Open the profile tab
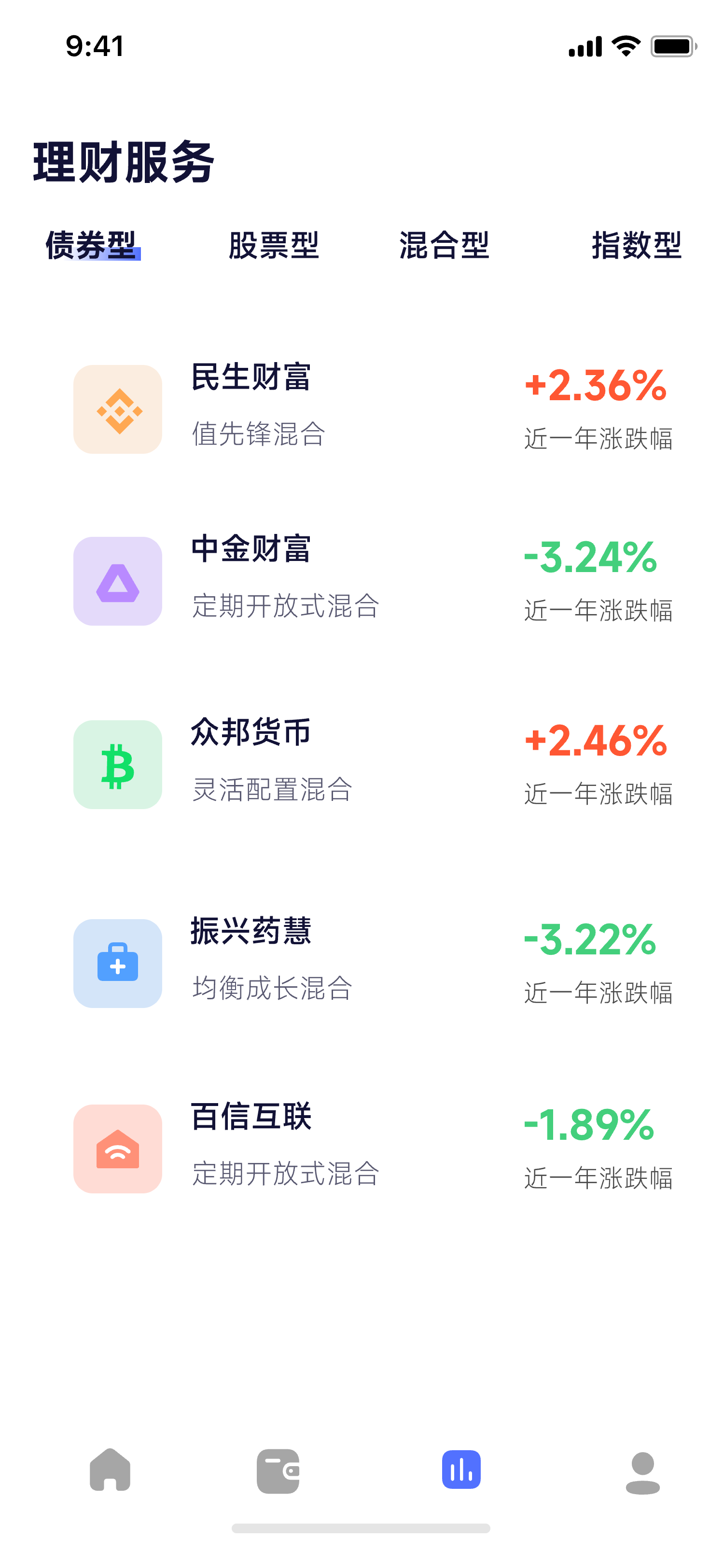 coord(642,1472)
